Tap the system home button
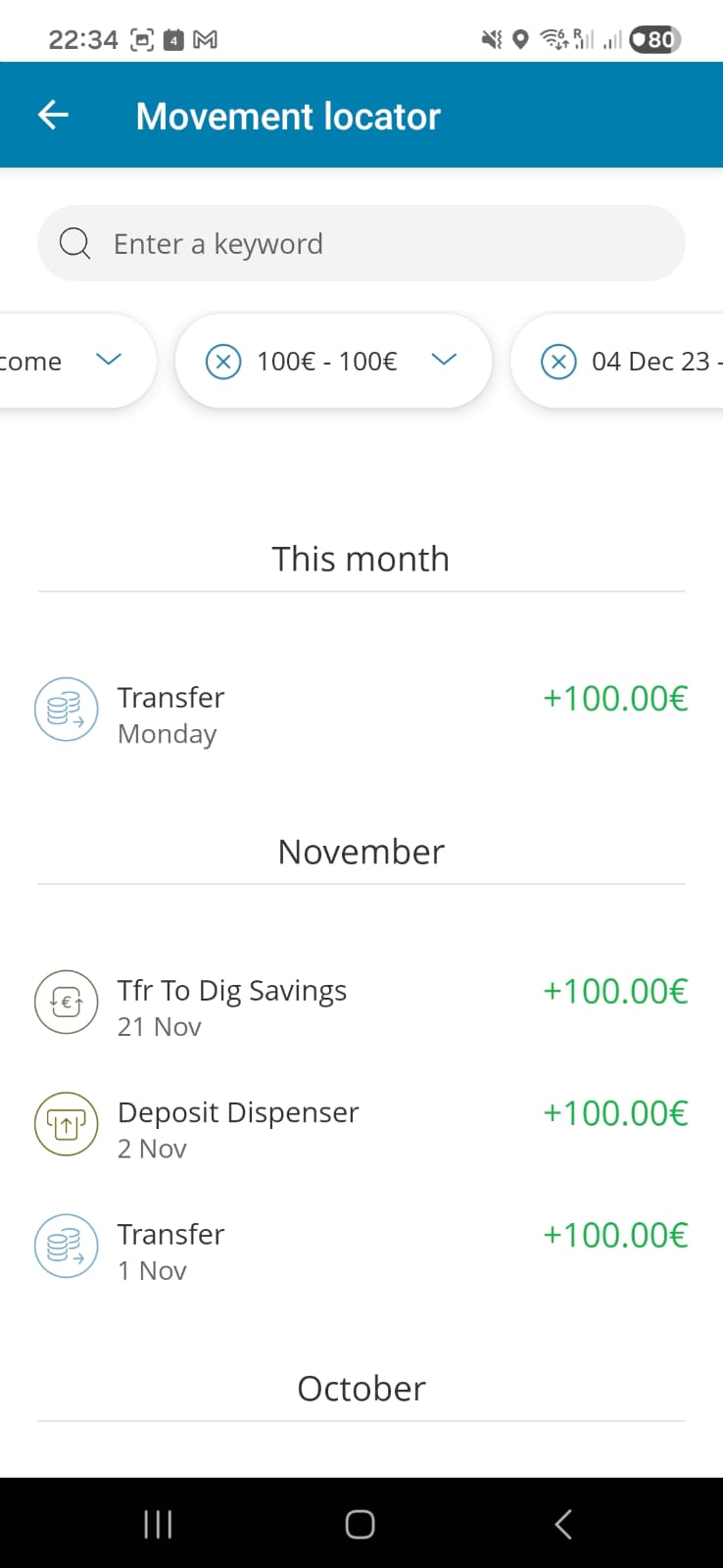Image resolution: width=723 pixels, height=1568 pixels. click(361, 1524)
